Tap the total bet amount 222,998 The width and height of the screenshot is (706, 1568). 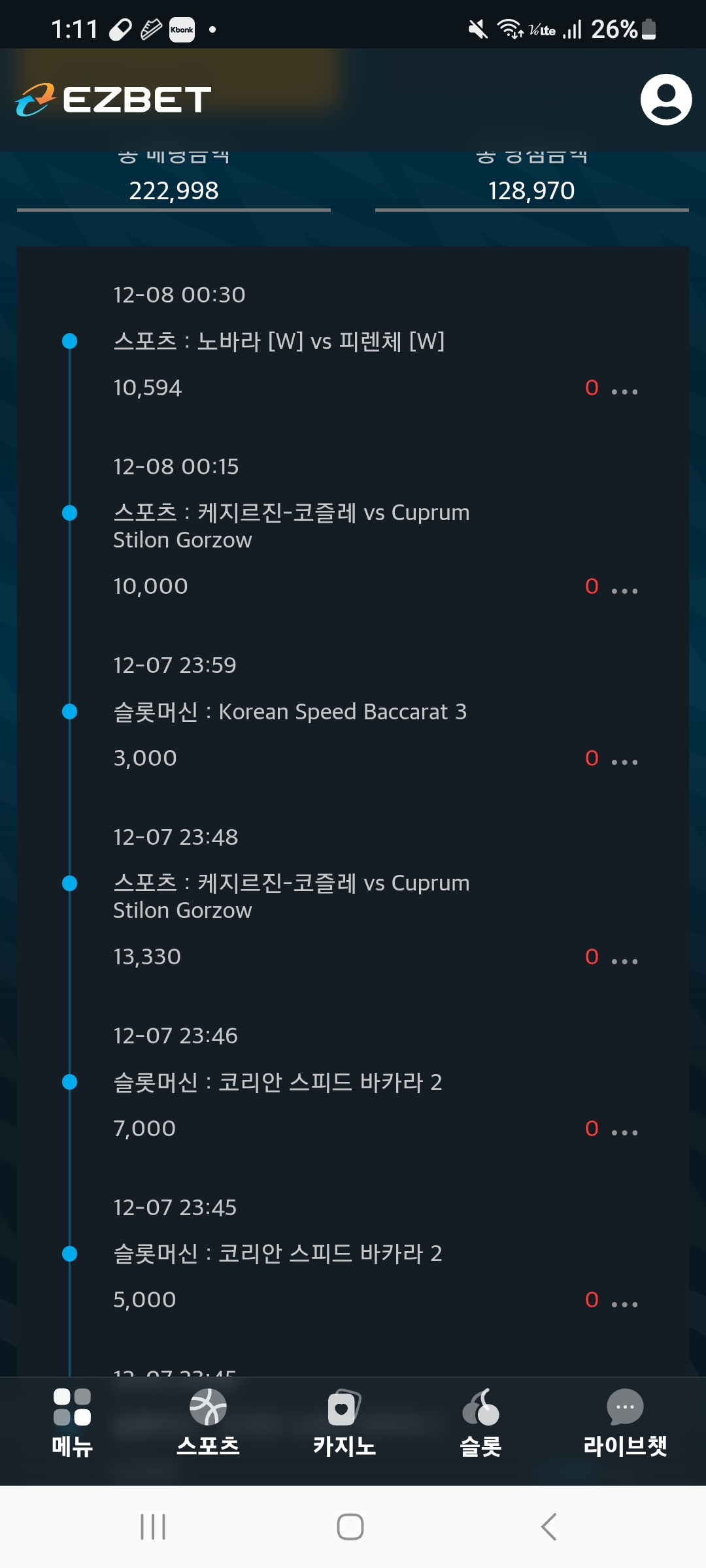173,191
